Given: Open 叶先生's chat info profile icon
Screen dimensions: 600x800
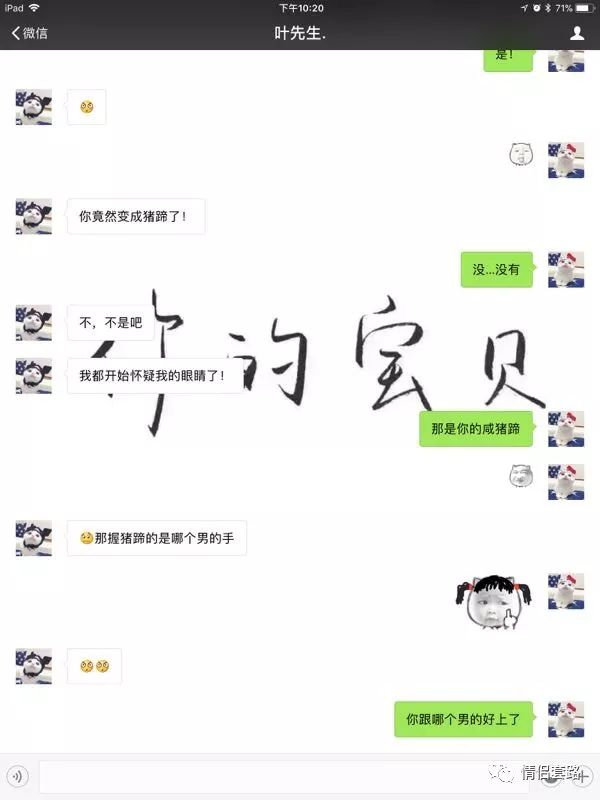Looking at the screenshot, I should pyautogui.click(x=577, y=33).
